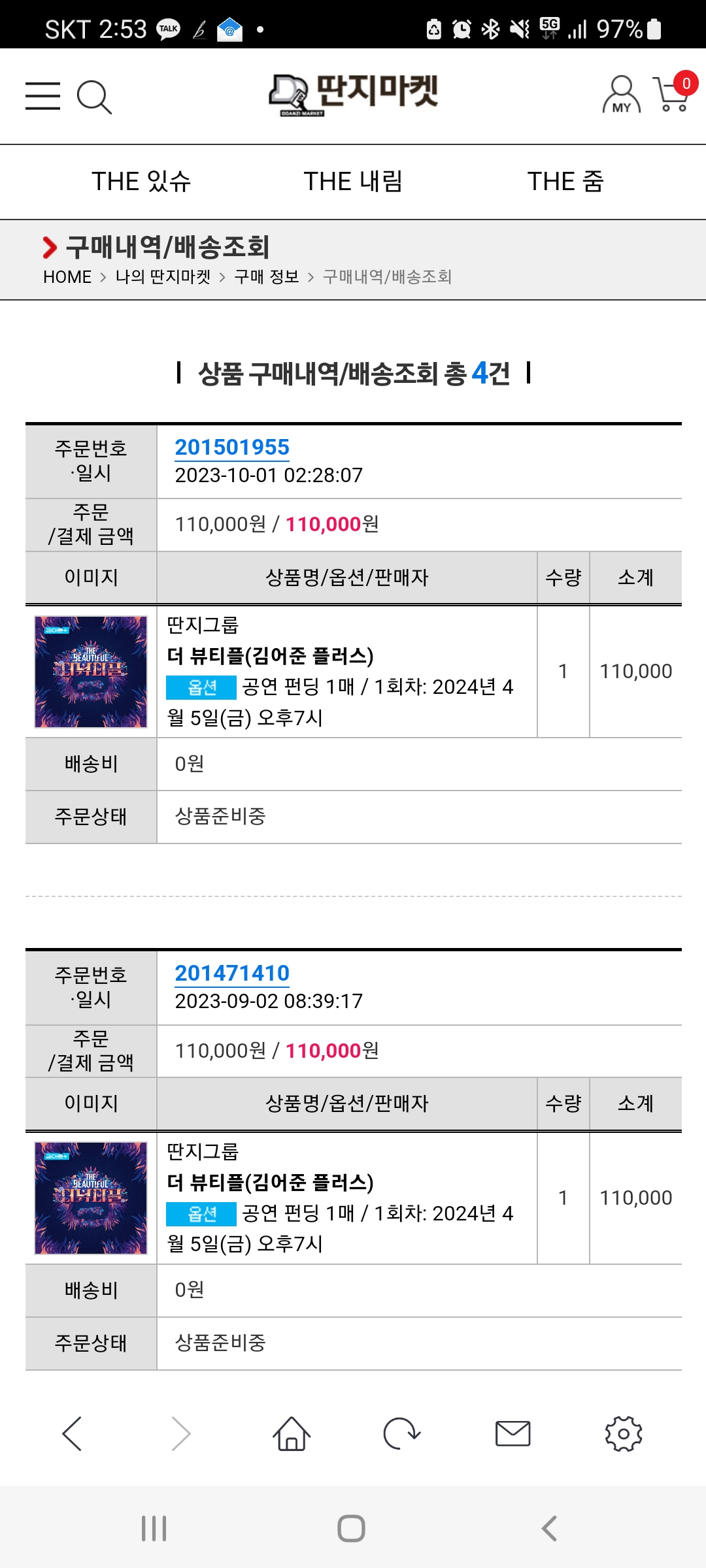Open browser settings gear
Screen dimensions: 706x1568
pos(623,1434)
